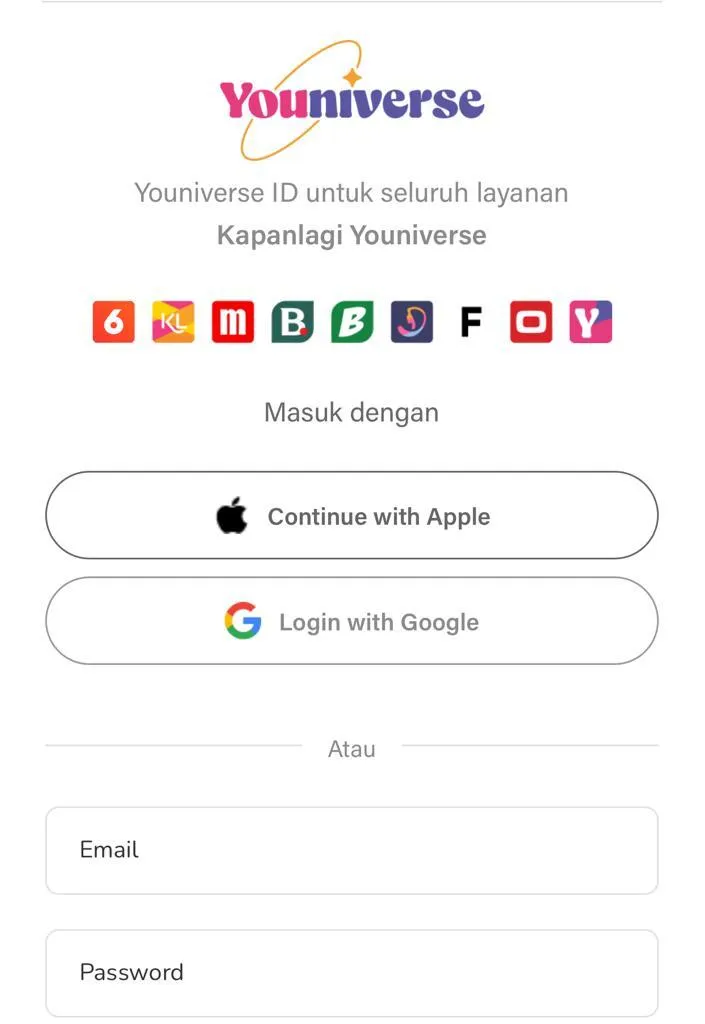Login with Google account
Viewport: 705px width, 1024px height.
[x=352, y=621]
